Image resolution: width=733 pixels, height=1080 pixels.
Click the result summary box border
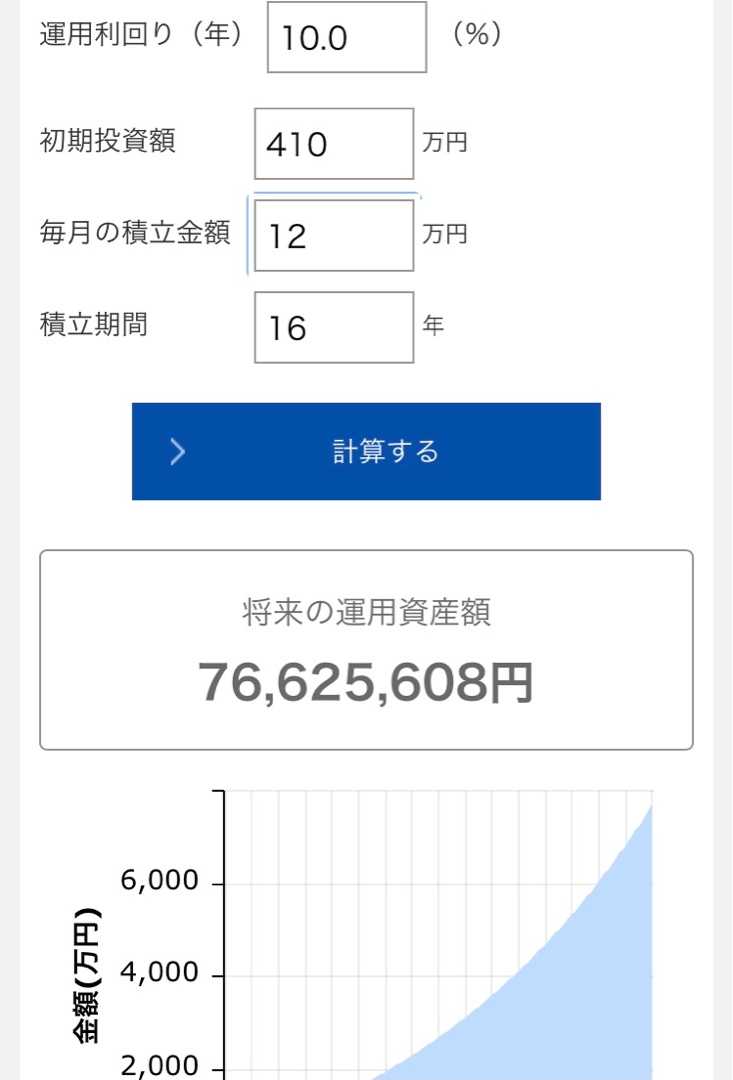(364, 550)
